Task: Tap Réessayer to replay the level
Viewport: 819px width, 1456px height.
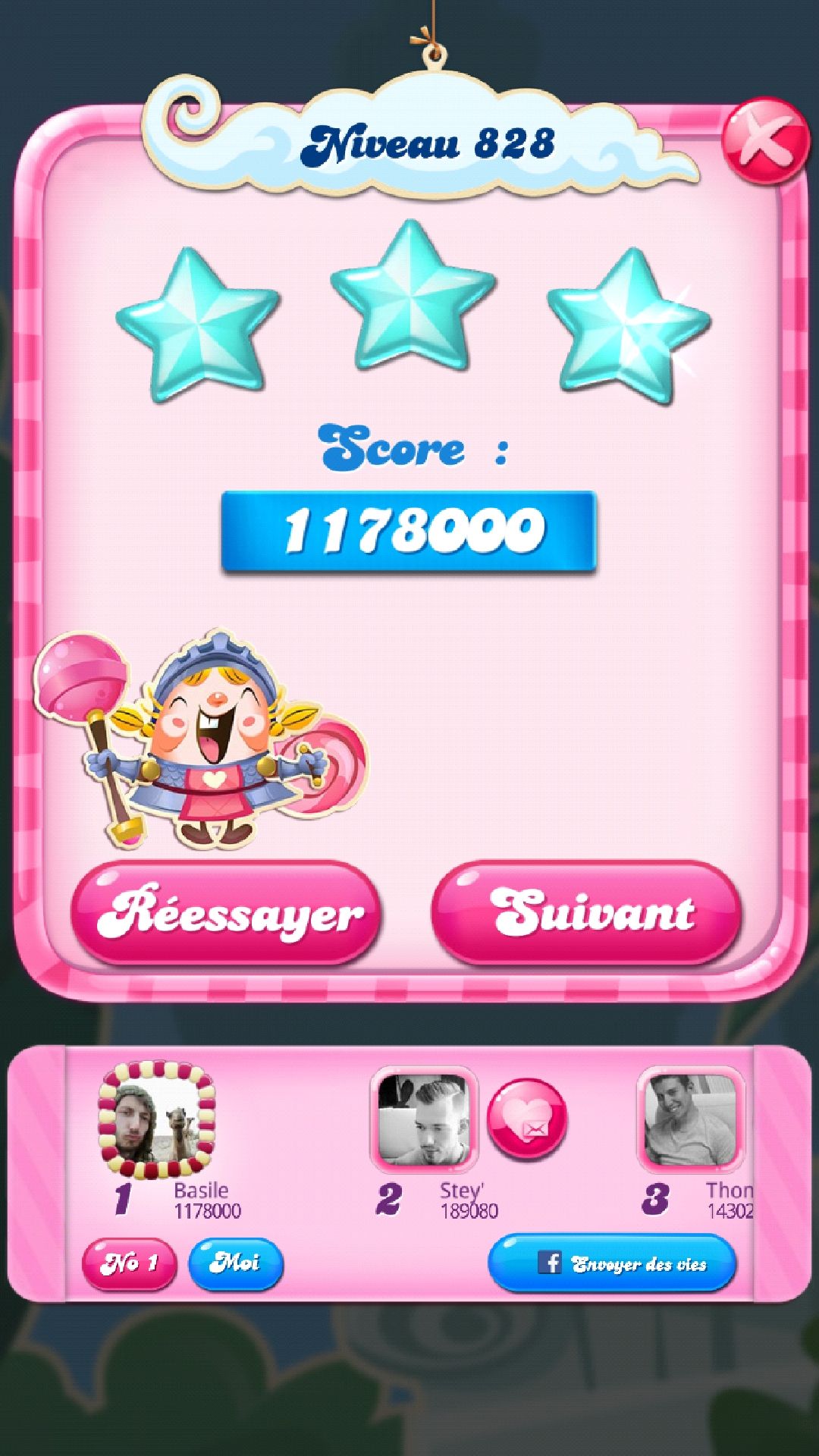Action: pos(226,913)
